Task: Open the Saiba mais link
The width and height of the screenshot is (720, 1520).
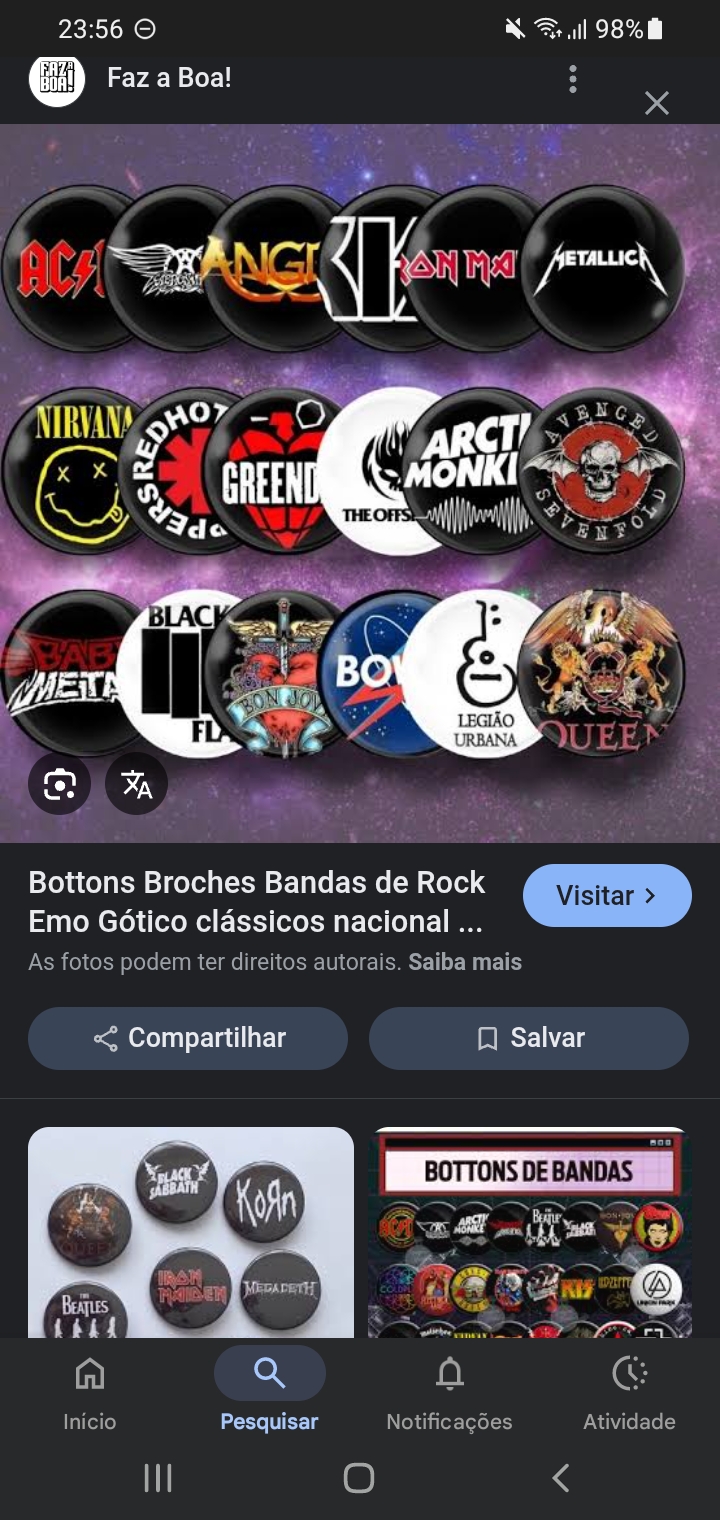Action: [465, 963]
